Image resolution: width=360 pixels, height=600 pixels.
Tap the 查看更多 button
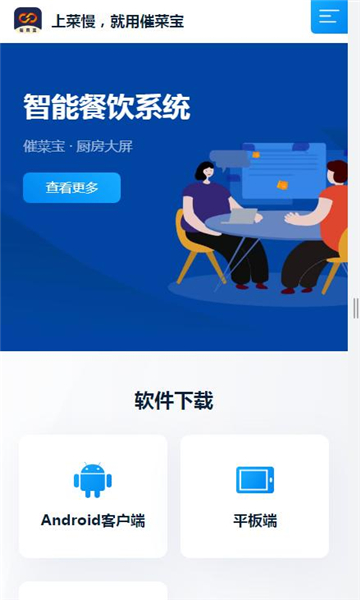pos(72,188)
